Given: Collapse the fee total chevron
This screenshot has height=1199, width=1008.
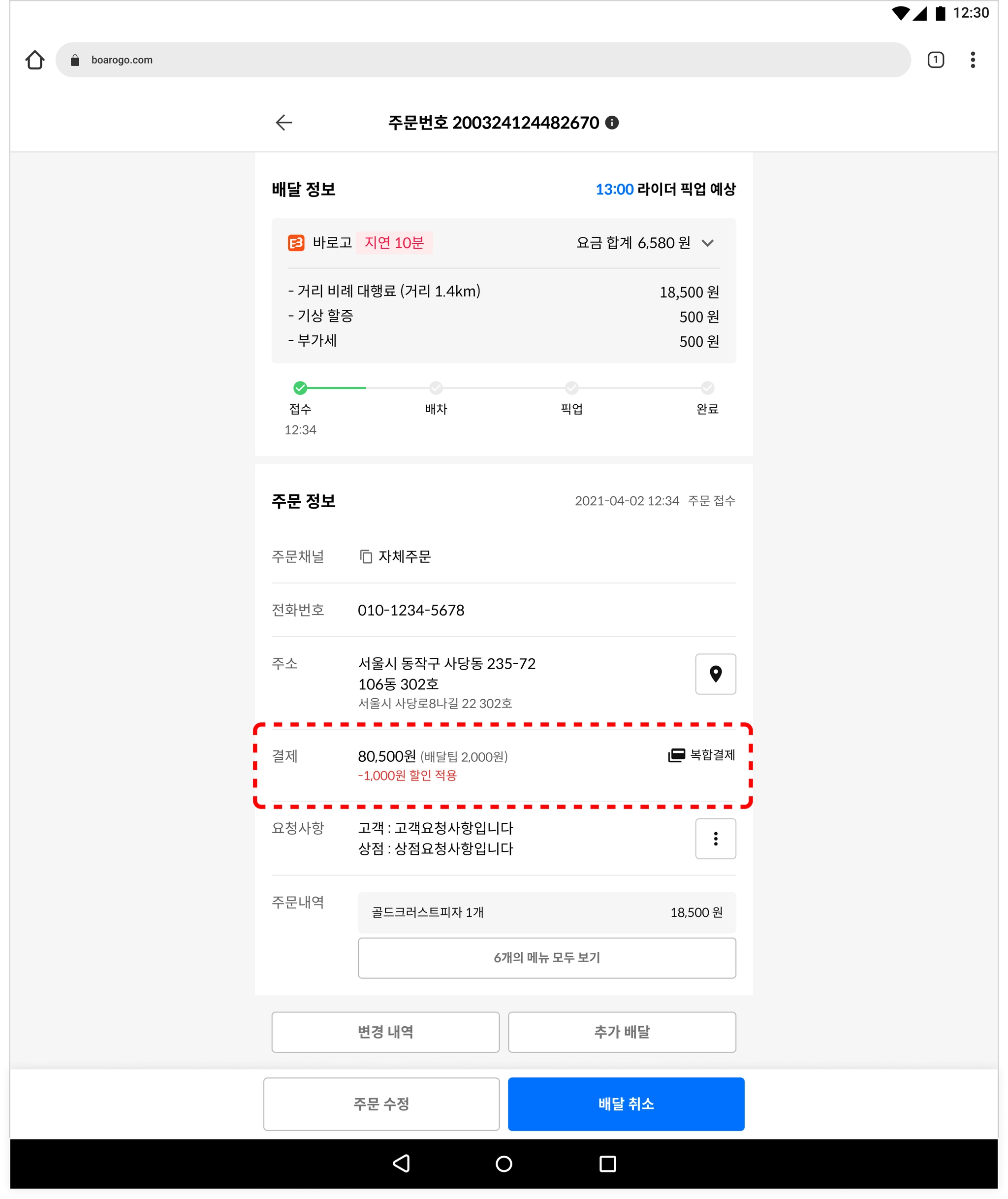Looking at the screenshot, I should click(x=707, y=243).
